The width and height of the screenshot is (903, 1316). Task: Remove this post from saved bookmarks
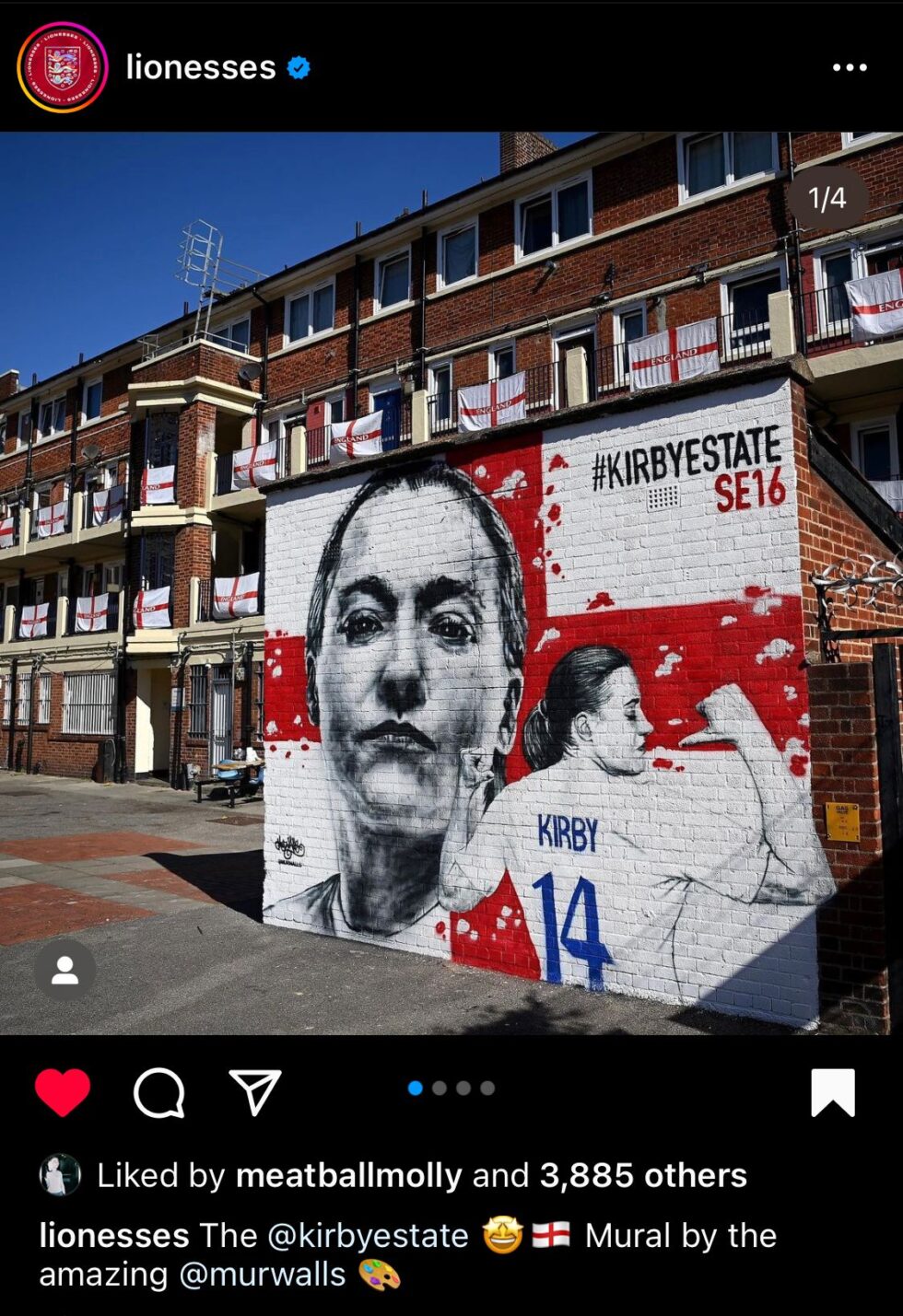[x=833, y=1092]
